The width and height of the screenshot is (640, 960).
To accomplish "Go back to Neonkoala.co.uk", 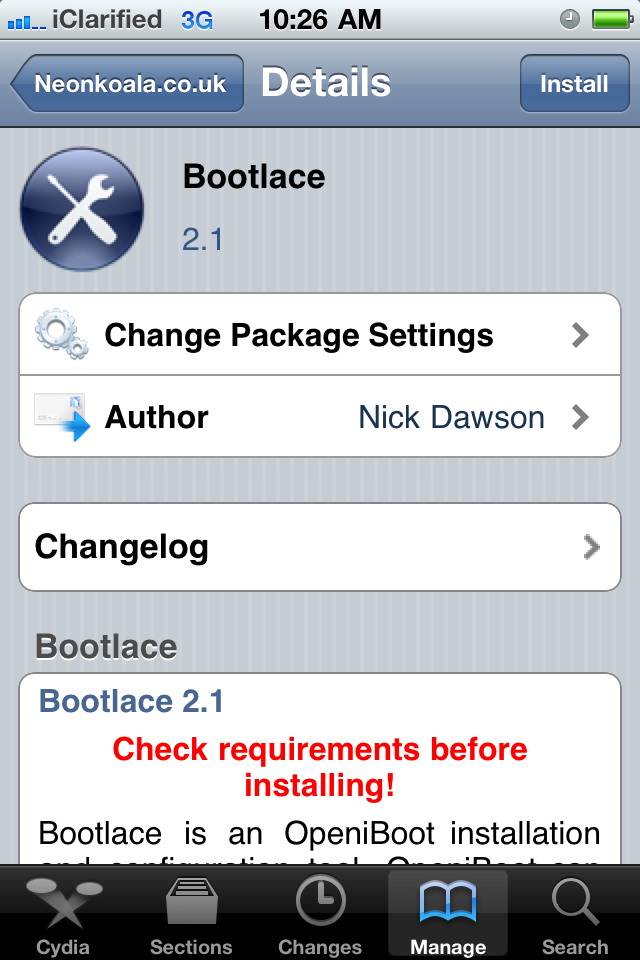I will [128, 84].
